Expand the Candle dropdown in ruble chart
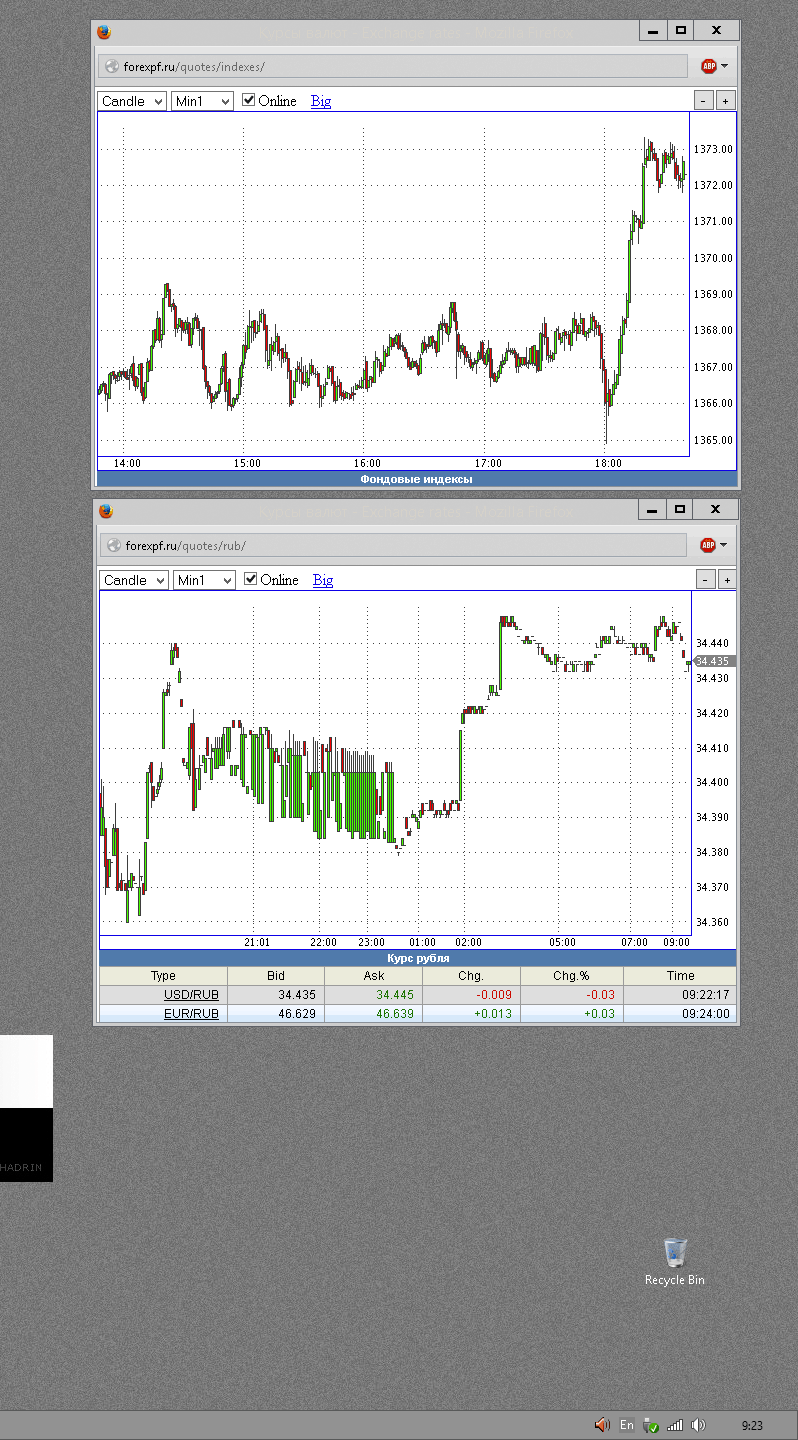Viewport: 798px width, 1440px height. (x=134, y=580)
